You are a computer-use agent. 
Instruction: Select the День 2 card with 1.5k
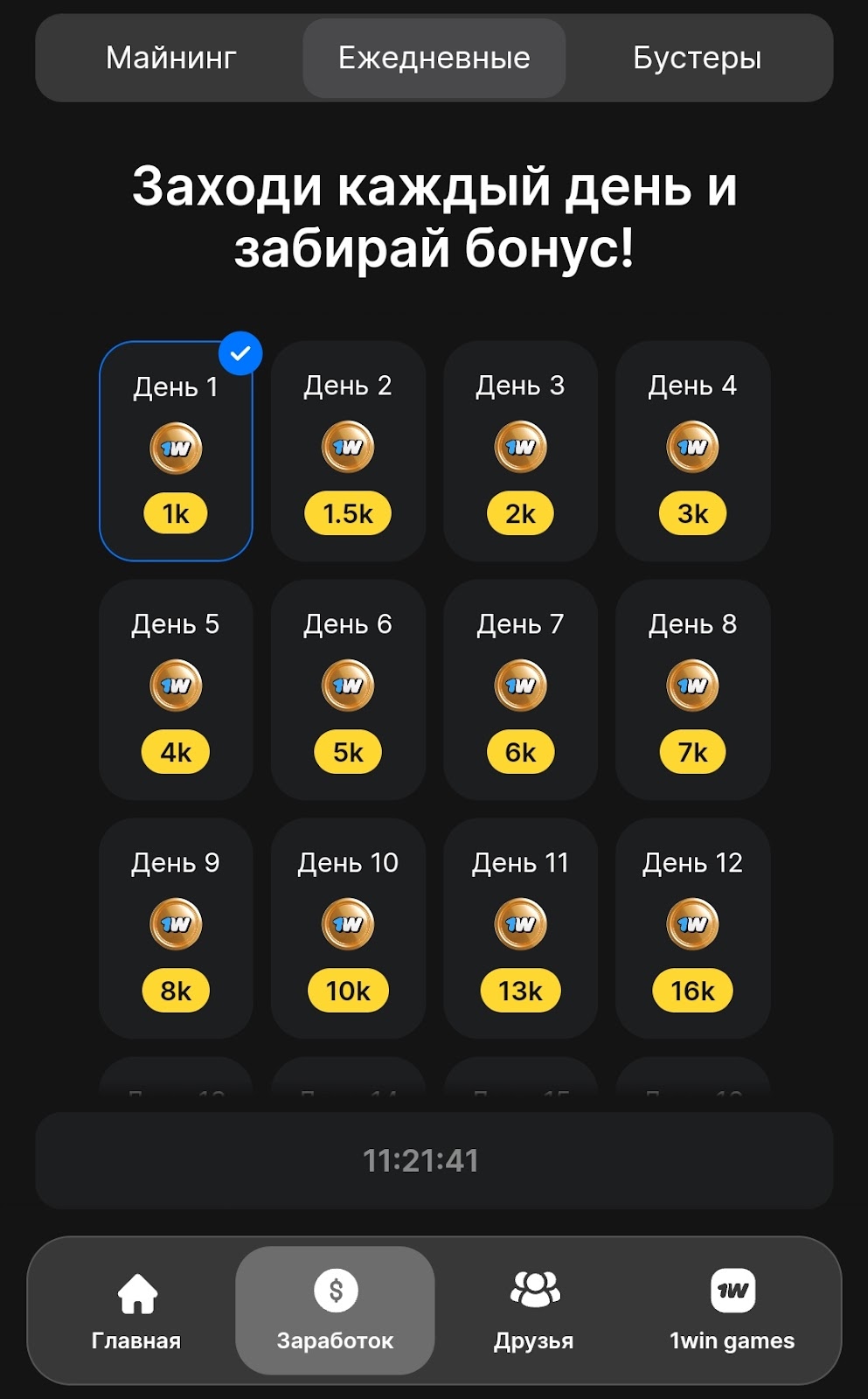(348, 450)
